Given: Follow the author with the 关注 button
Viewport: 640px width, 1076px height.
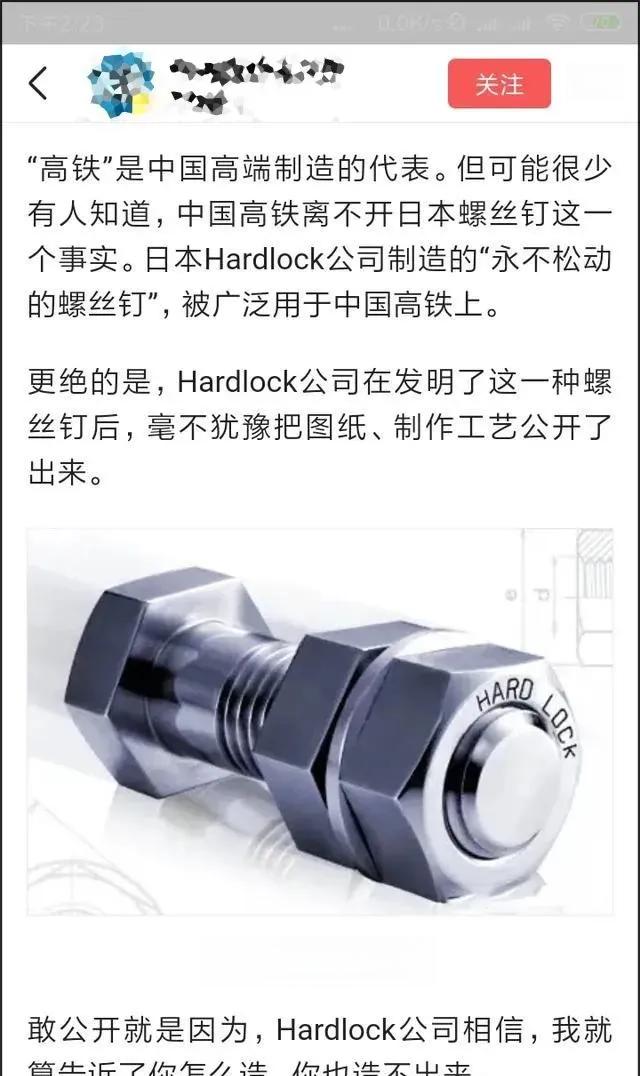Looking at the screenshot, I should 499,84.
